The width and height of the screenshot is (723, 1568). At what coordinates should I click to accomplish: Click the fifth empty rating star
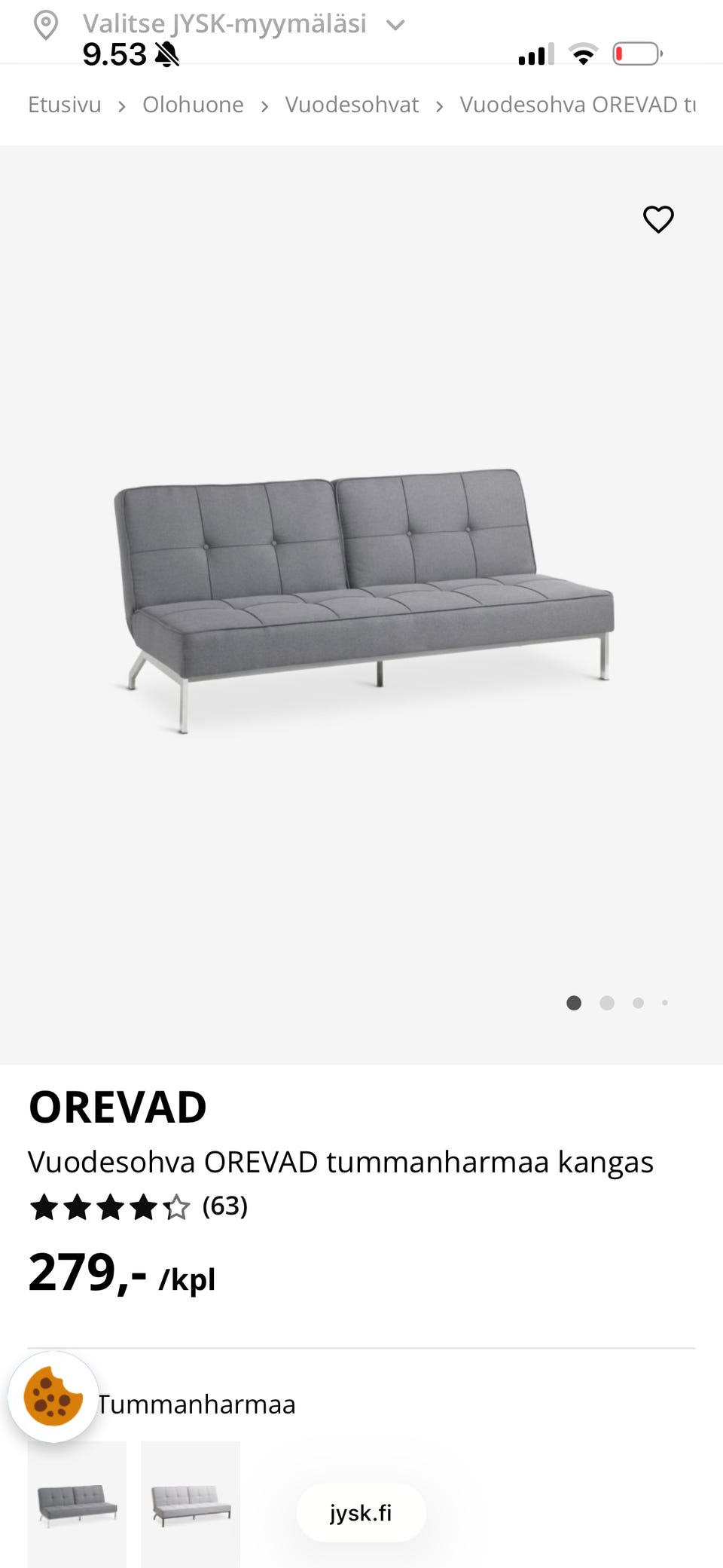tap(175, 1206)
